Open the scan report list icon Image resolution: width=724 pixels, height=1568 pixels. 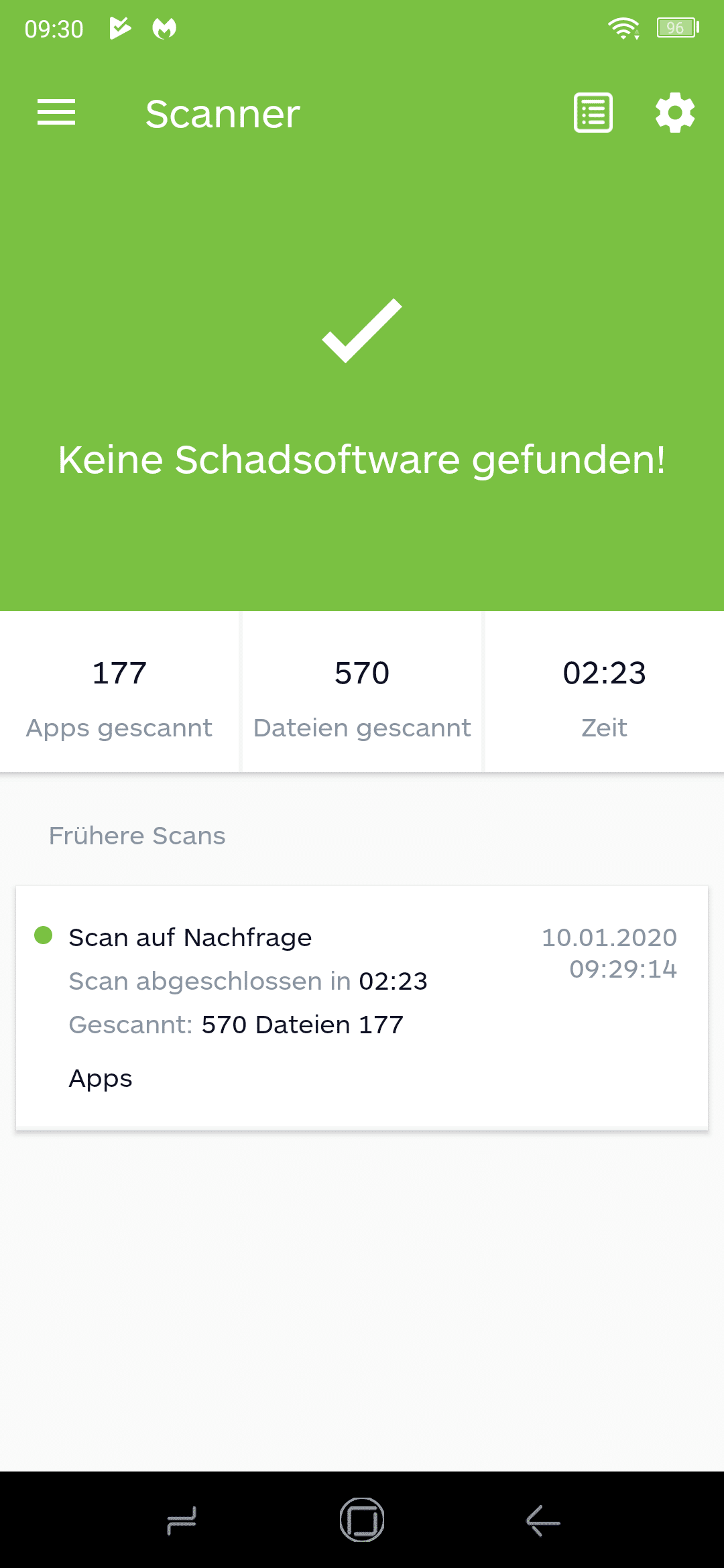(593, 113)
